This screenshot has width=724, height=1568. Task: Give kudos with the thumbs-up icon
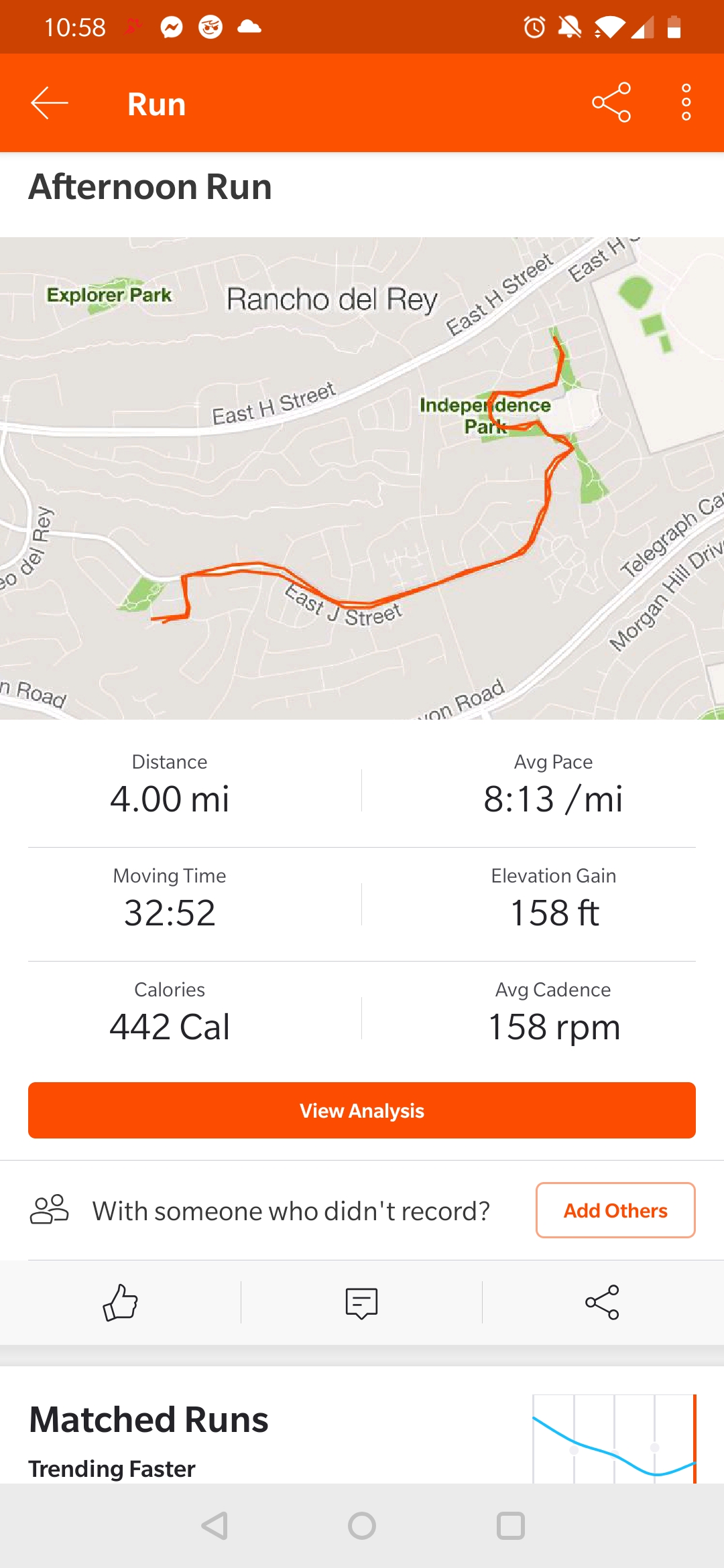121,1303
